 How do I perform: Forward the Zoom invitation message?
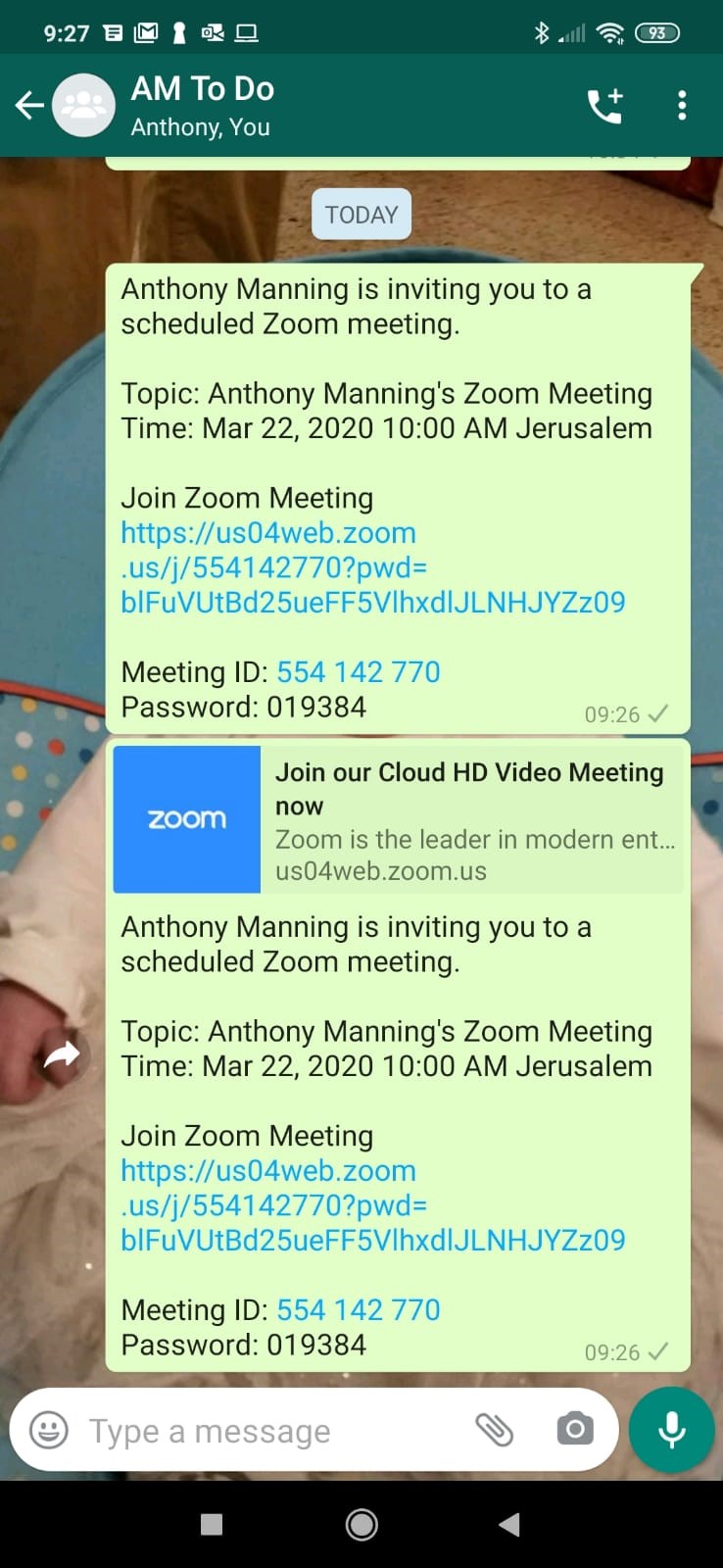tap(62, 1055)
